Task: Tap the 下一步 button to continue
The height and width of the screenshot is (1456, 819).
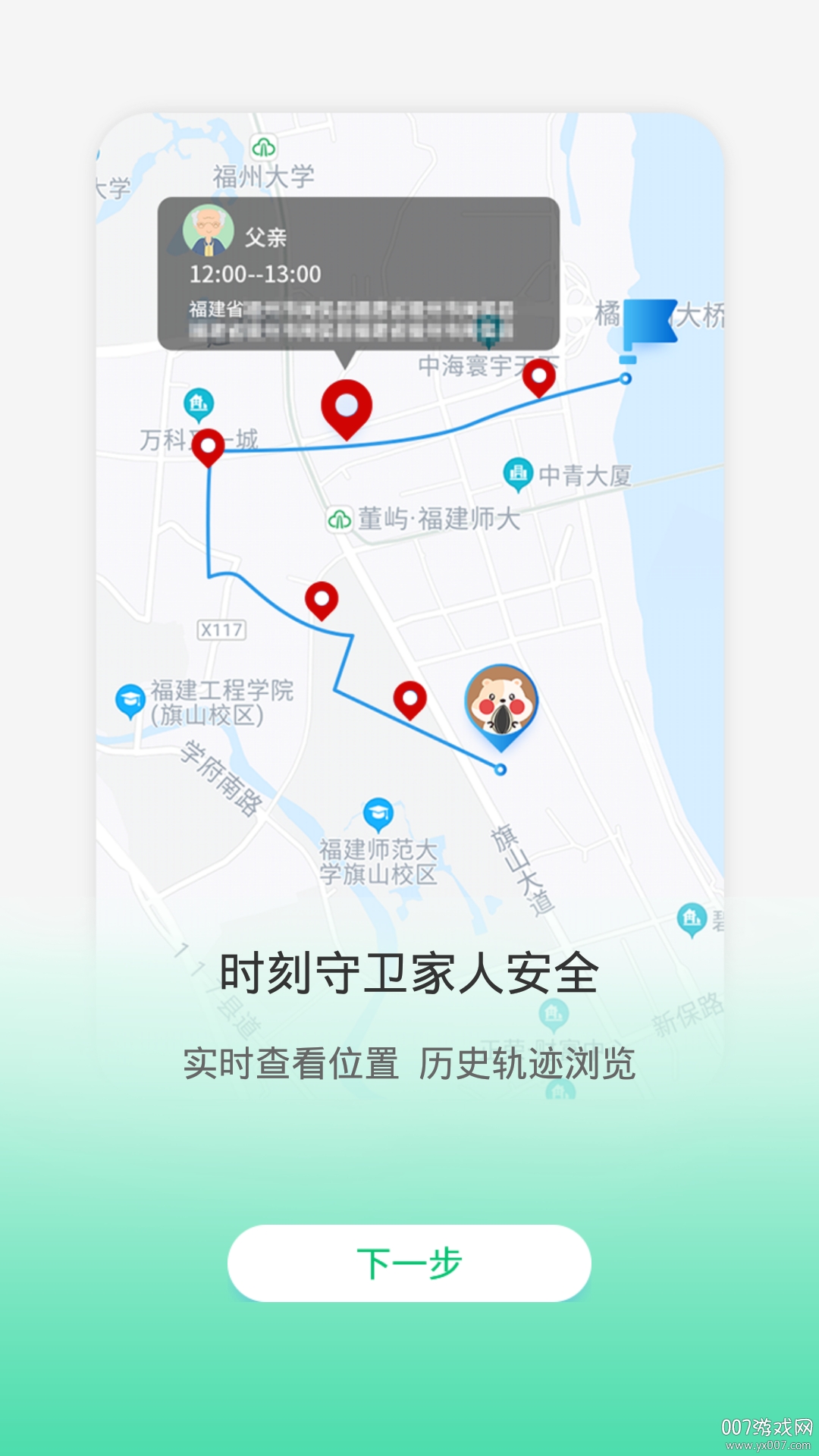Action: (x=409, y=1263)
